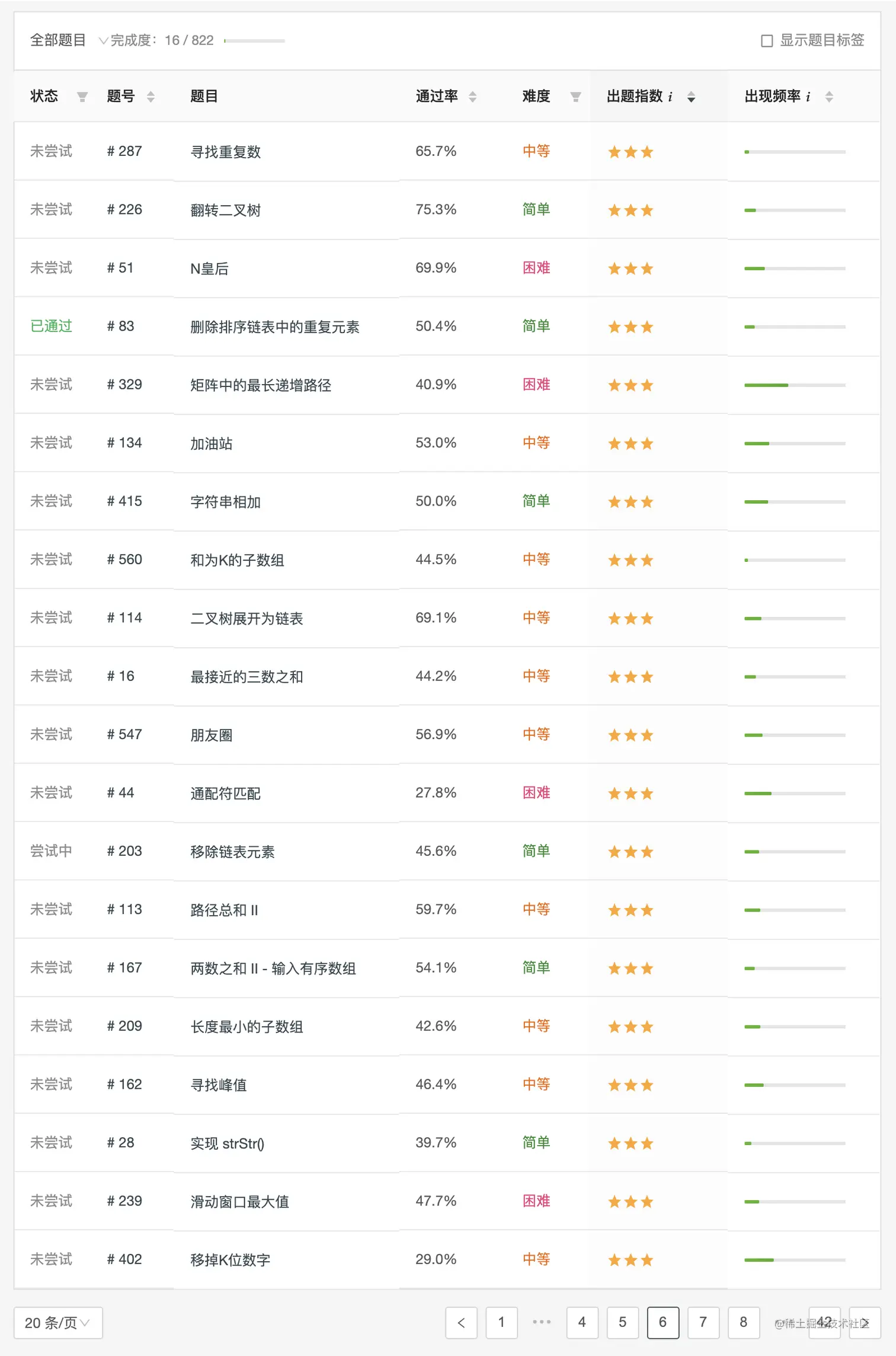The image size is (896, 1356).
Task: Toggle the 显示题目标签 checkbox
Action: (766, 41)
